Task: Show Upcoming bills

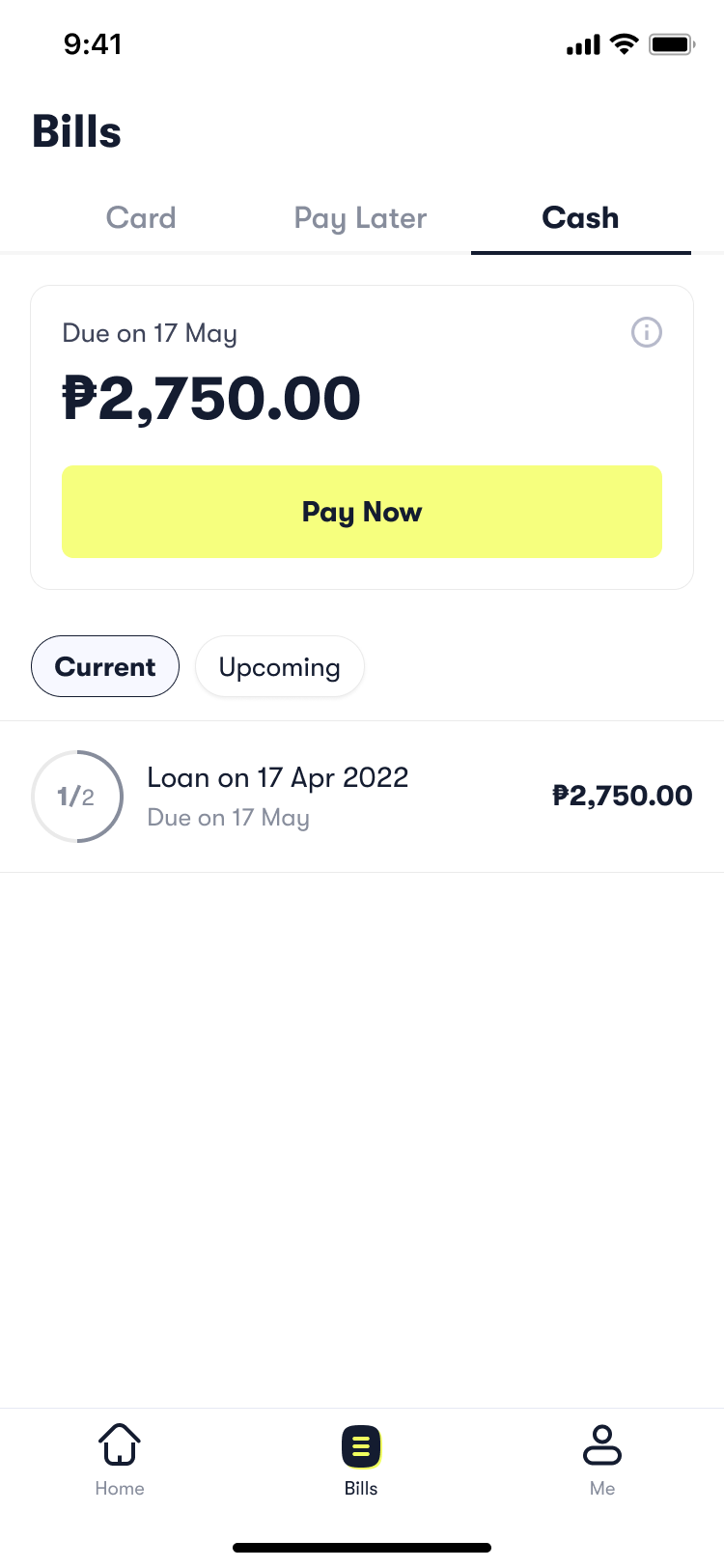Action: (x=280, y=666)
